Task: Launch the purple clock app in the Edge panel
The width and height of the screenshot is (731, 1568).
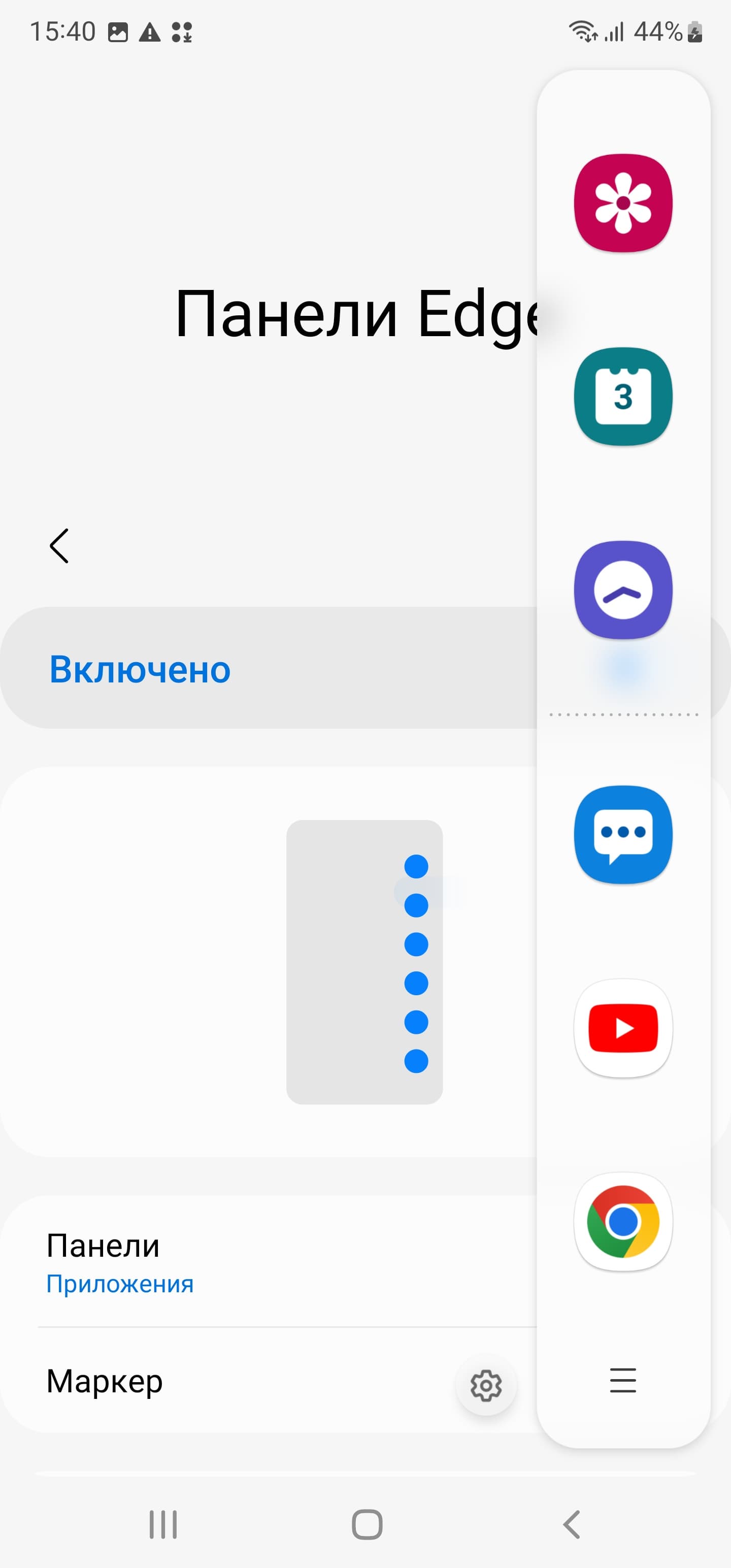Action: [x=623, y=590]
